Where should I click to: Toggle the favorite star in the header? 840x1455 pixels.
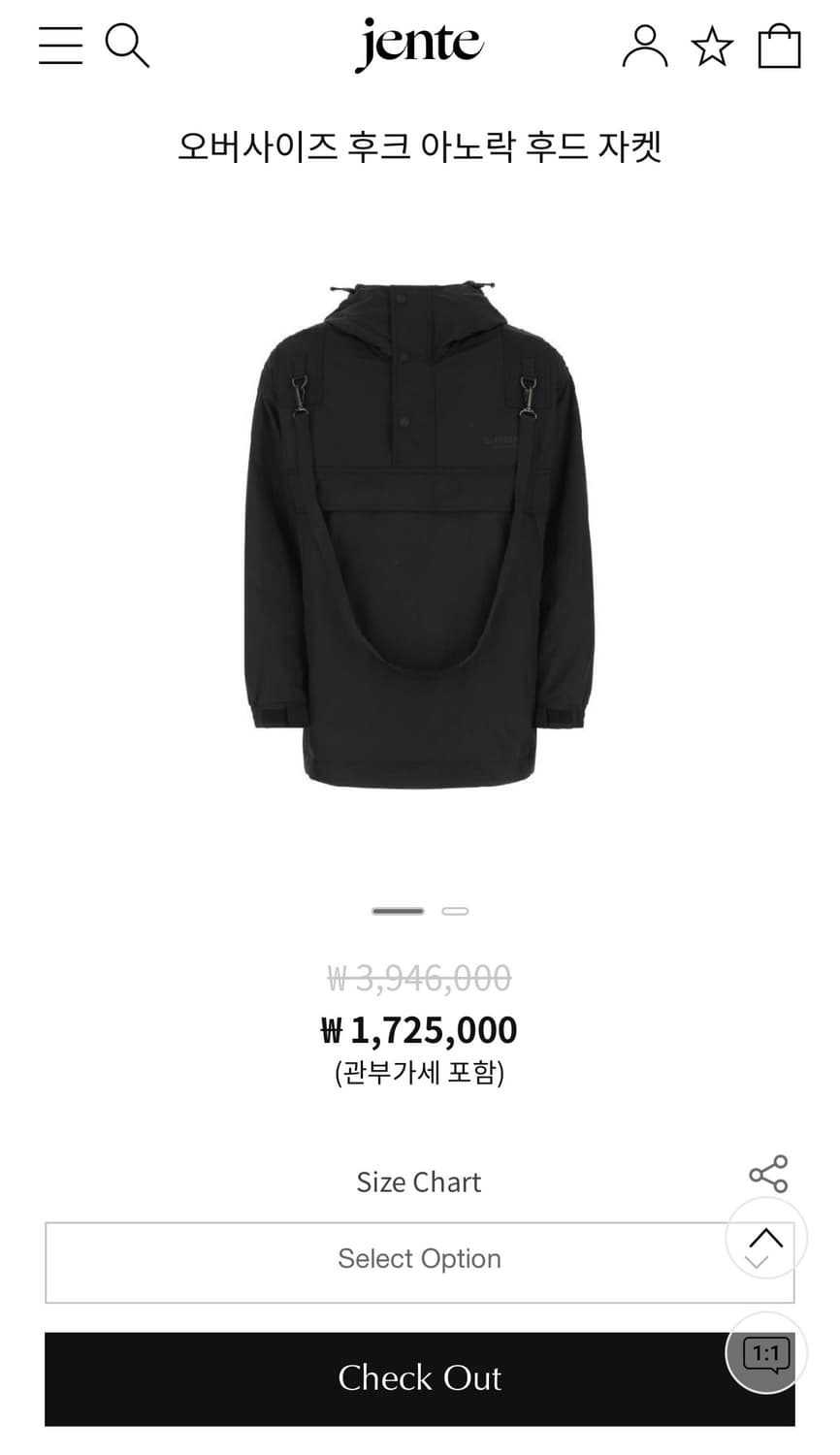[713, 45]
